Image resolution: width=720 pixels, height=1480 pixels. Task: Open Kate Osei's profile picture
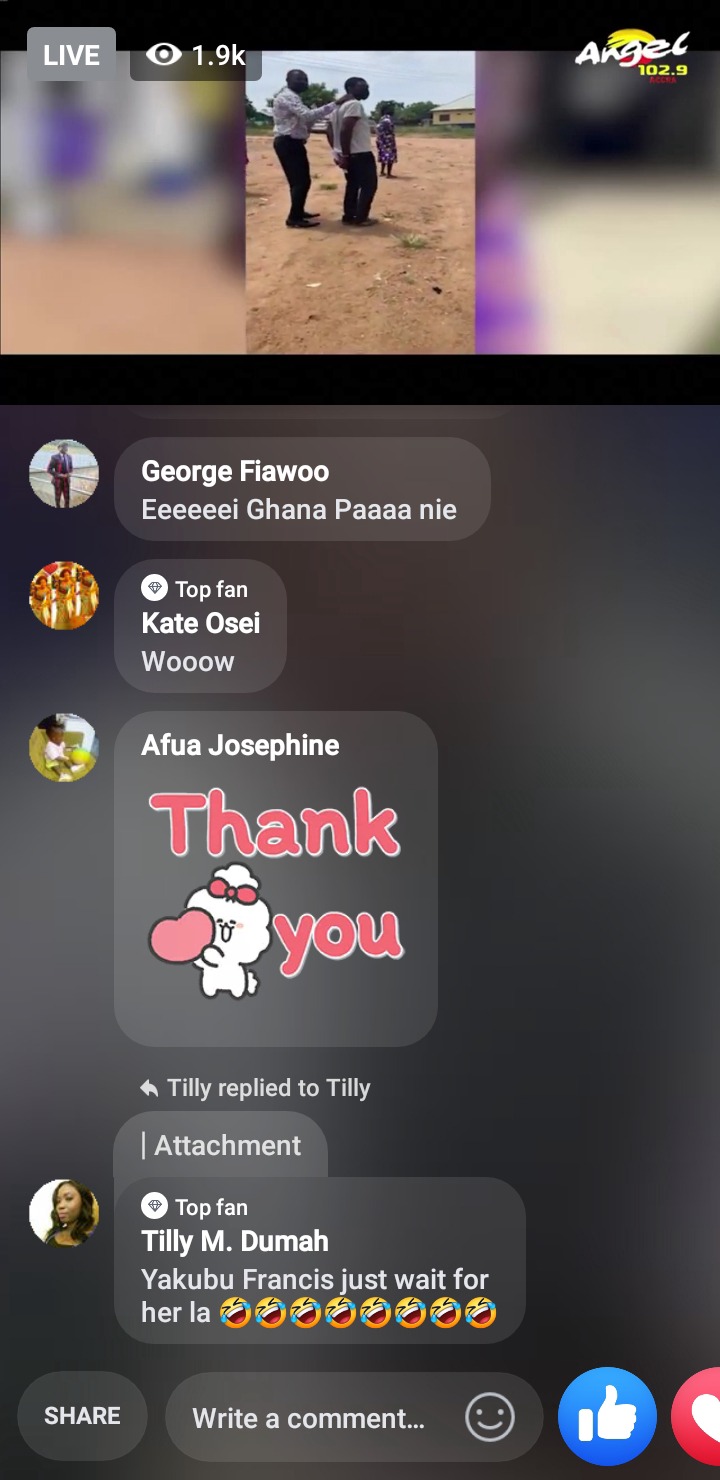tap(64, 596)
